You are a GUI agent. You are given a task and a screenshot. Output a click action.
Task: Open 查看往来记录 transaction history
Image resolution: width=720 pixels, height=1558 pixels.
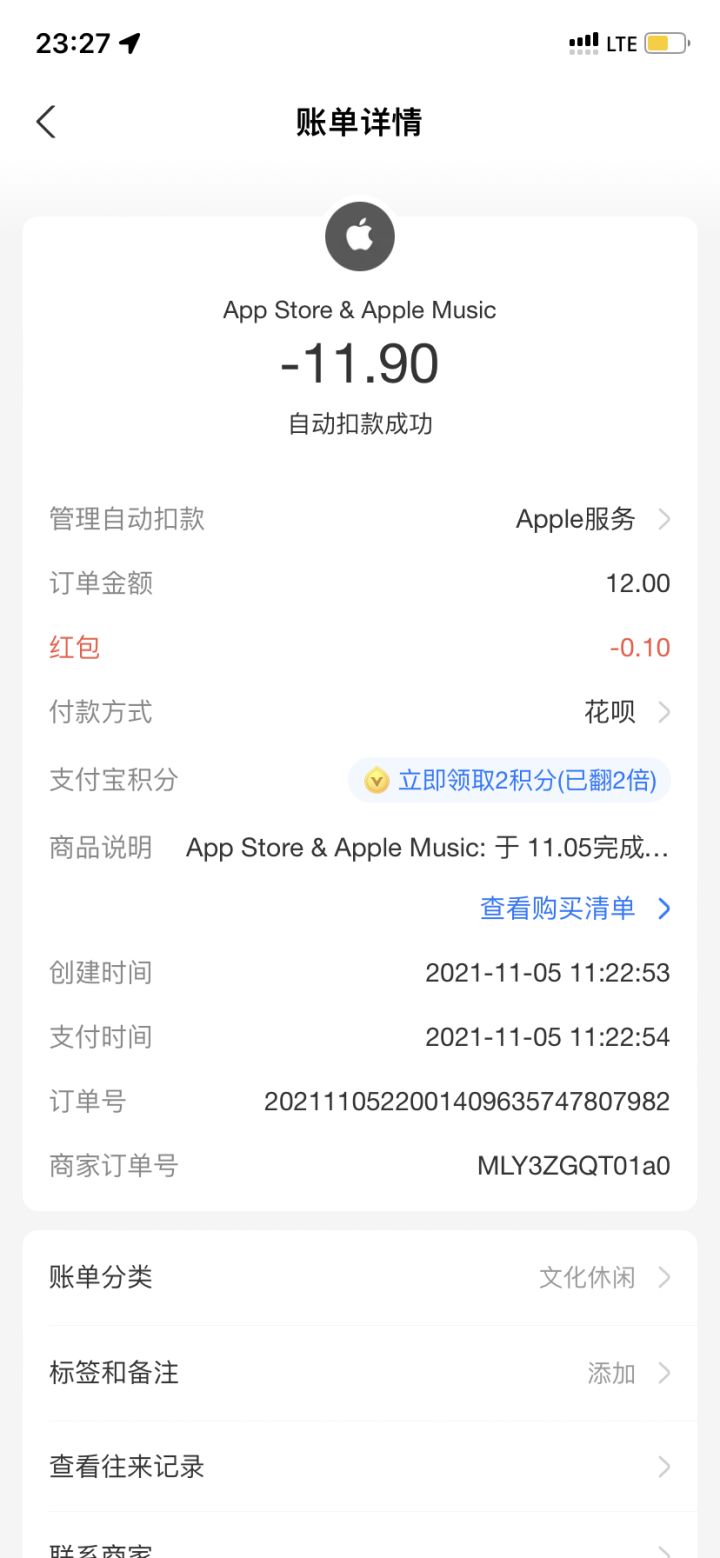tap(360, 1466)
